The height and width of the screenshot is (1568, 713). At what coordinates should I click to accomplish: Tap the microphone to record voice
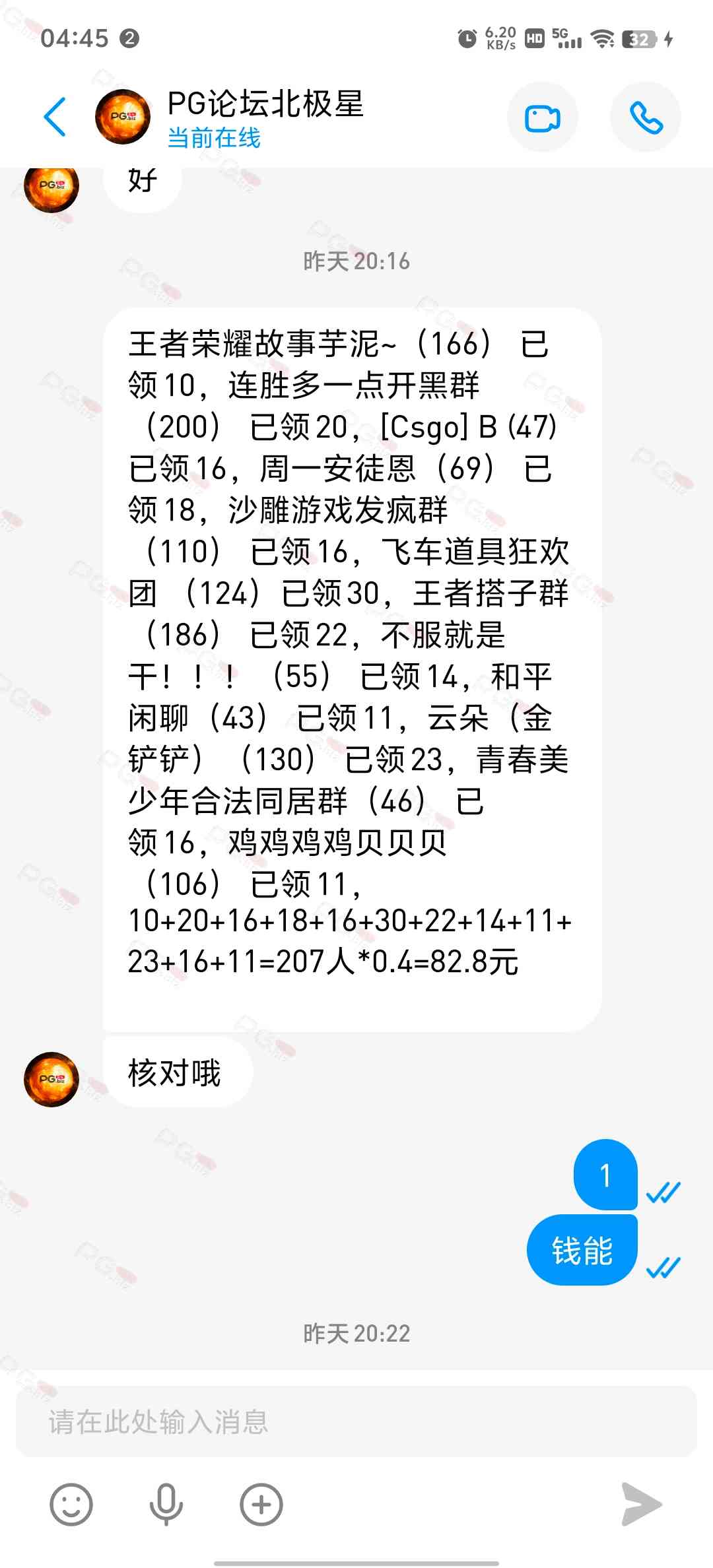point(166,1505)
